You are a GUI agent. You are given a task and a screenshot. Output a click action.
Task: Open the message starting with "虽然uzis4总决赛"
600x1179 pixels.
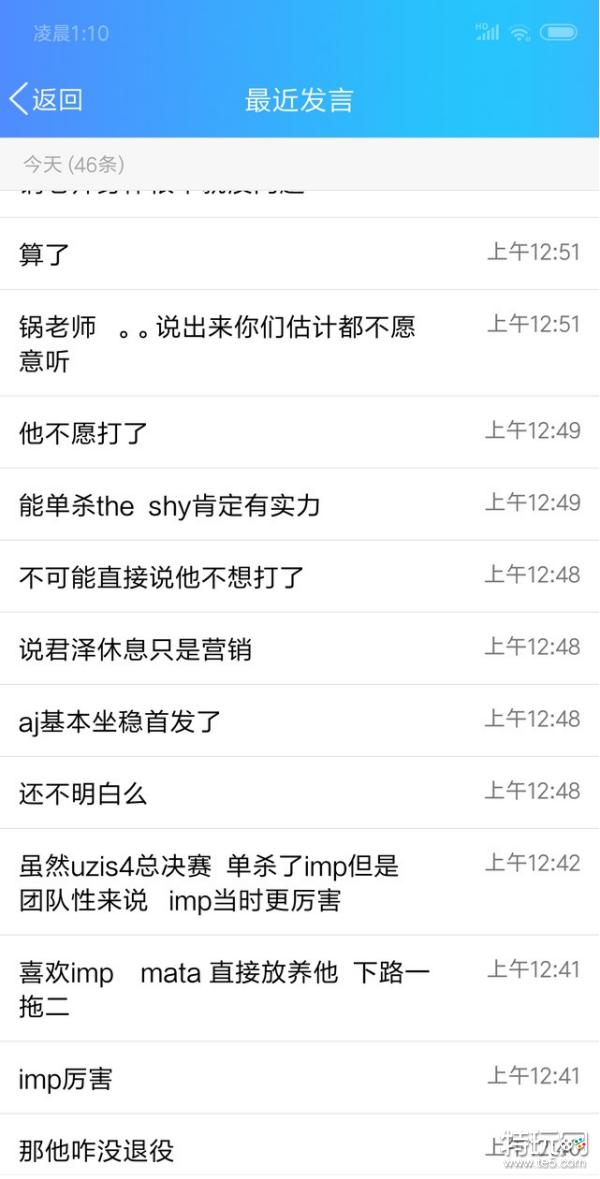(x=209, y=882)
